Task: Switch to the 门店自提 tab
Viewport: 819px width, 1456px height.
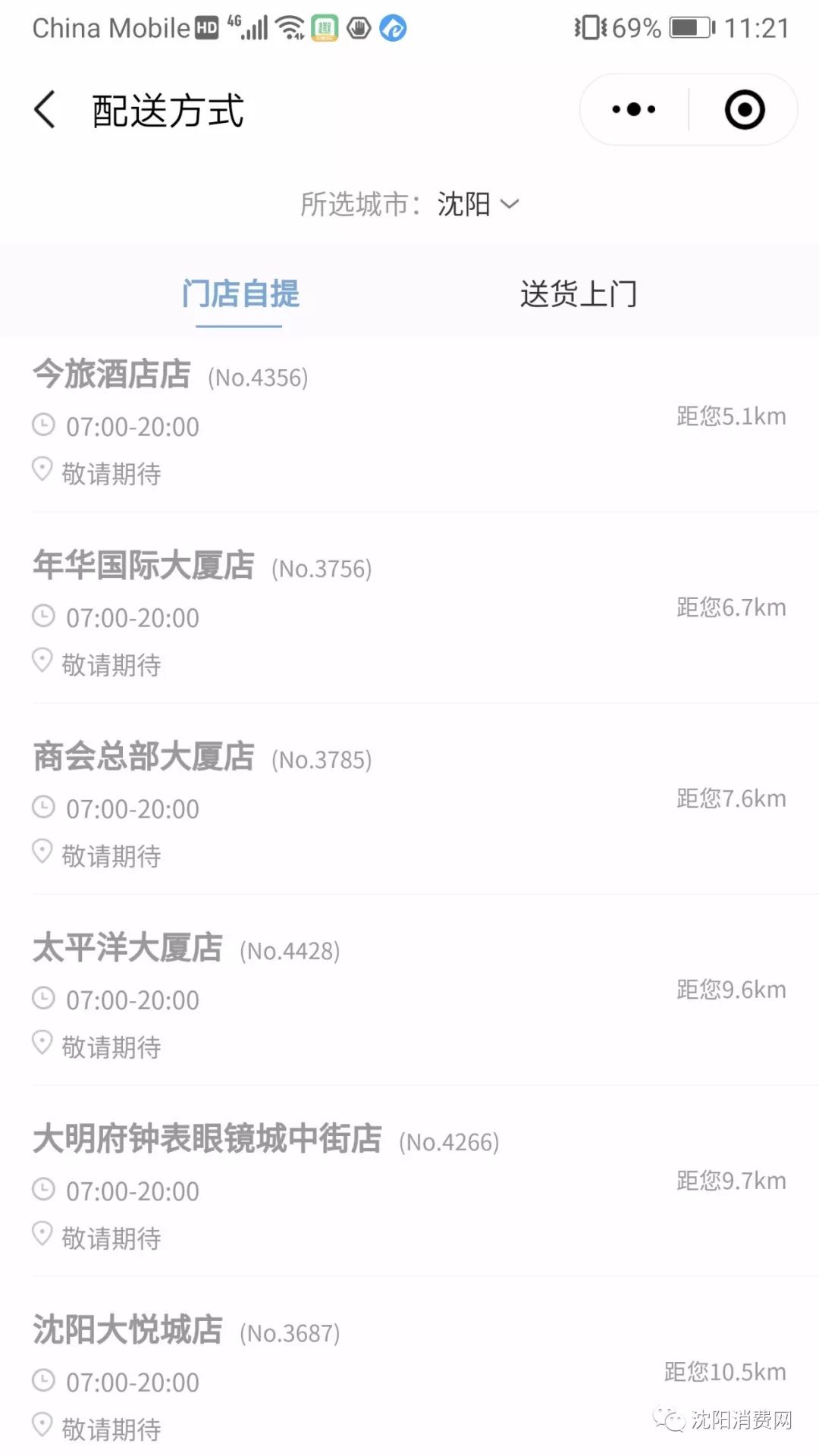Action: (240, 294)
